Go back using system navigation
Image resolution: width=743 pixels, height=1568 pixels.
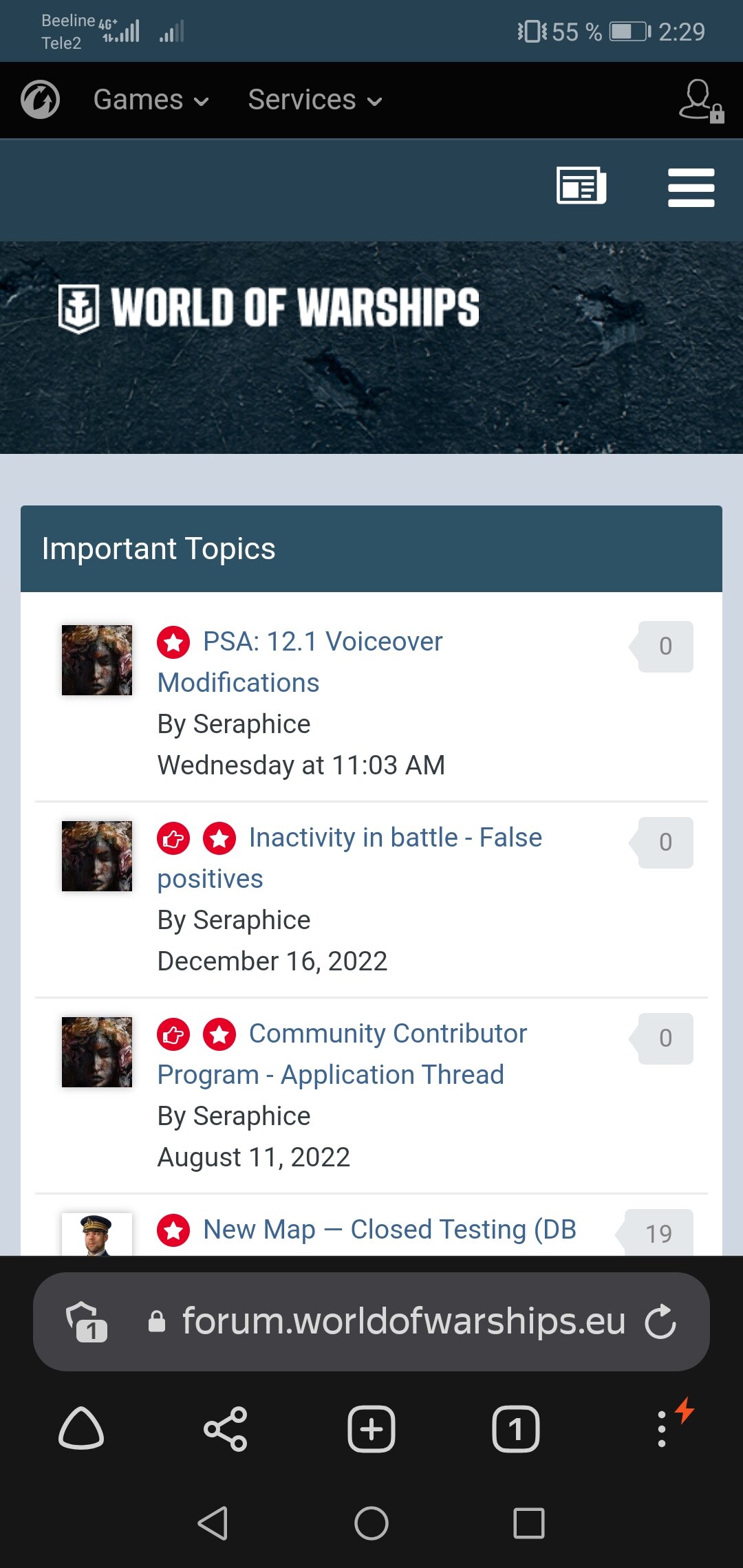213,1523
